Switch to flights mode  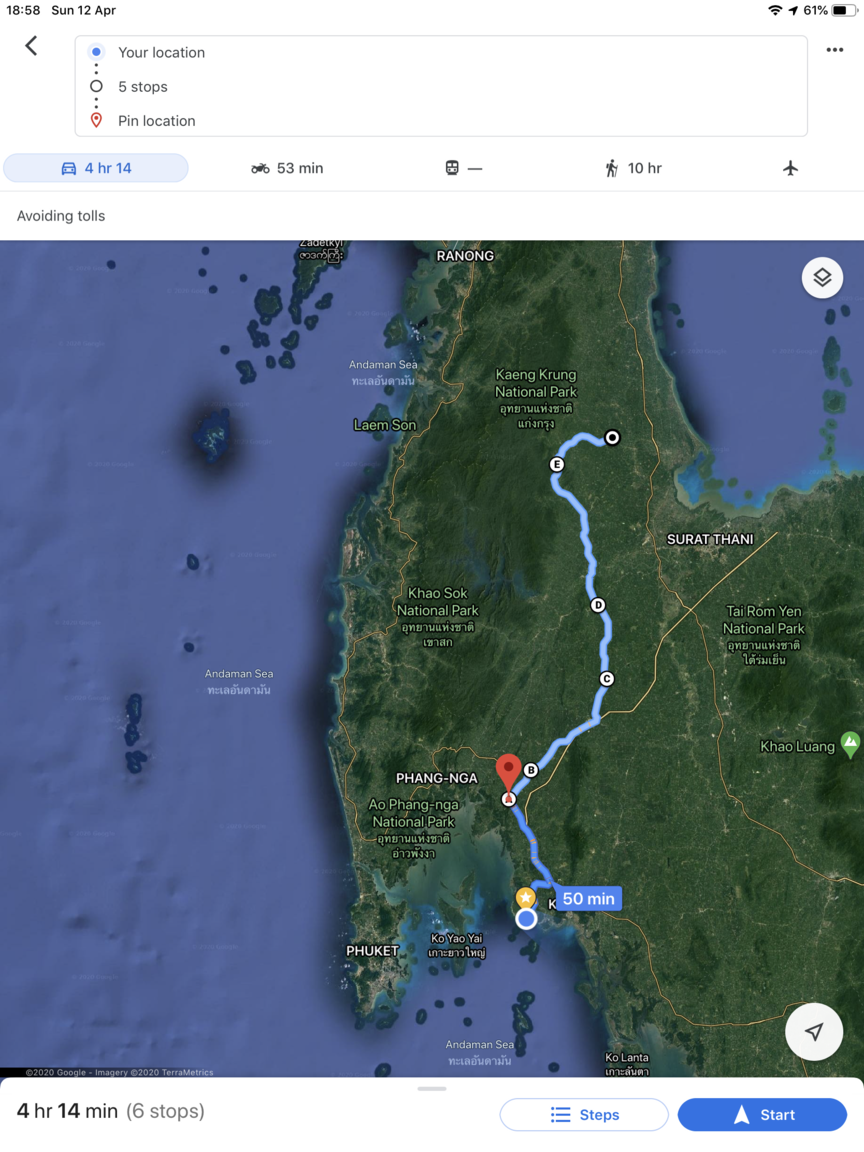(790, 168)
